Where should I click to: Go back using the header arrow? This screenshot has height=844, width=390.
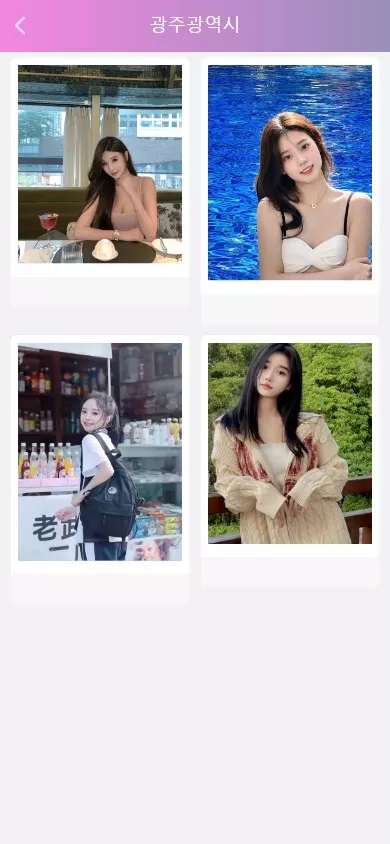tap(20, 25)
